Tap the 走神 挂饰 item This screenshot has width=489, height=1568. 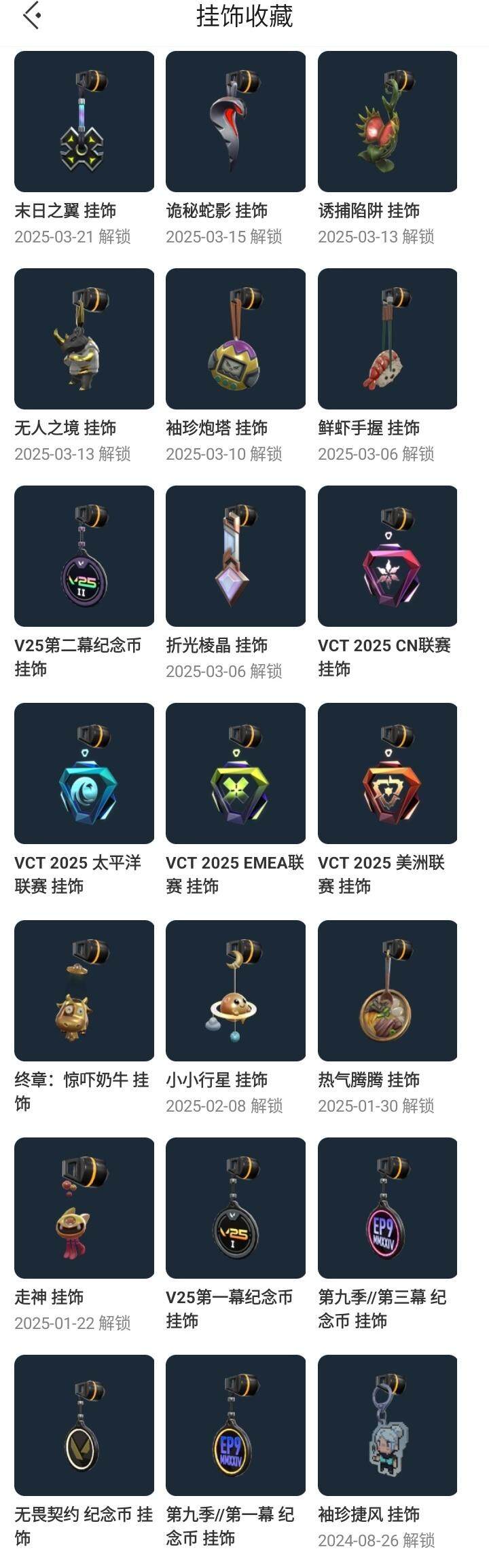[84, 1208]
